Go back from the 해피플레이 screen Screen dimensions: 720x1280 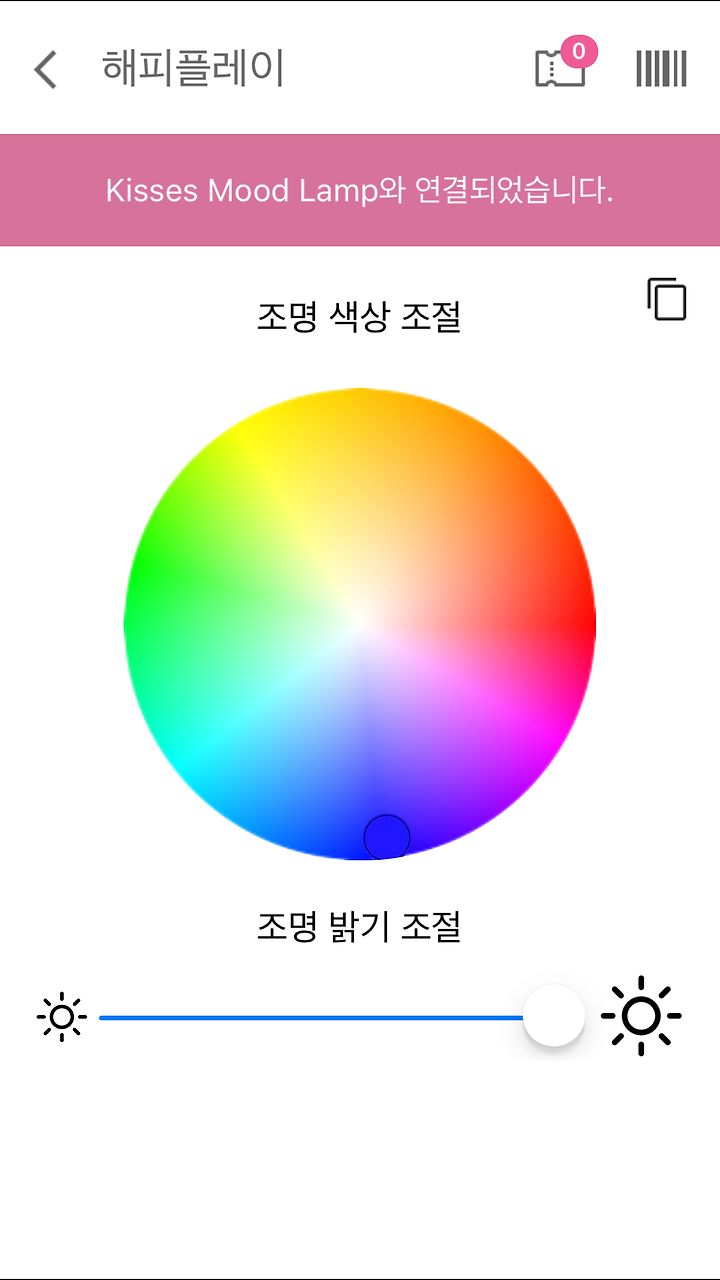click(46, 70)
